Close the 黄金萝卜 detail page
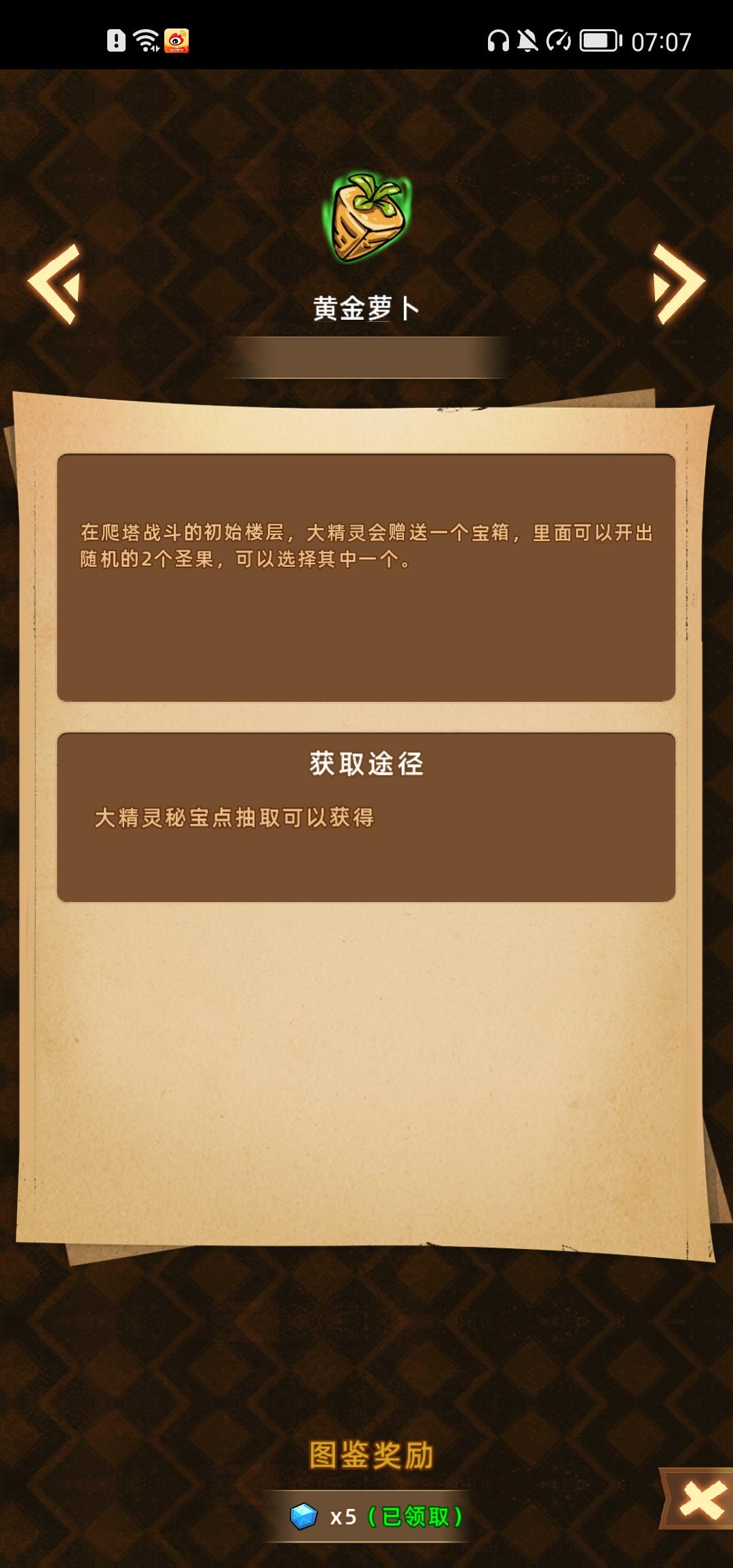This screenshot has width=733, height=1568. (x=699, y=1499)
